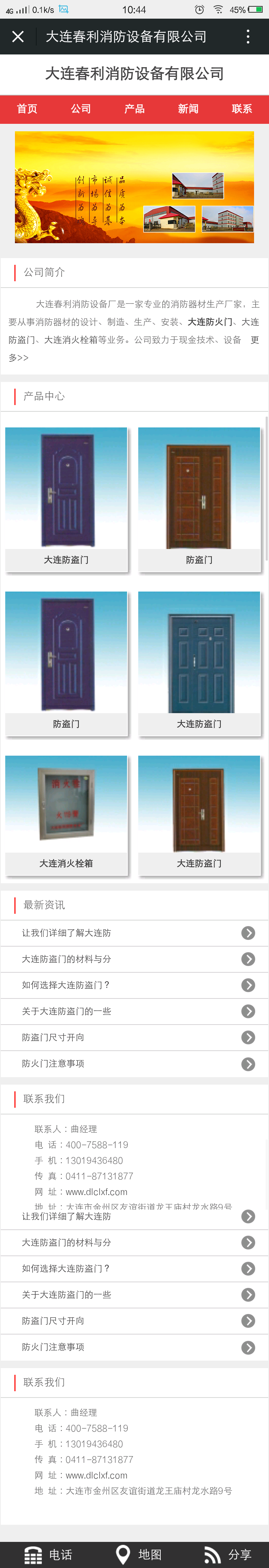Switch to the 公司 tab
Screen dimensions: 269x1568
coord(81,109)
